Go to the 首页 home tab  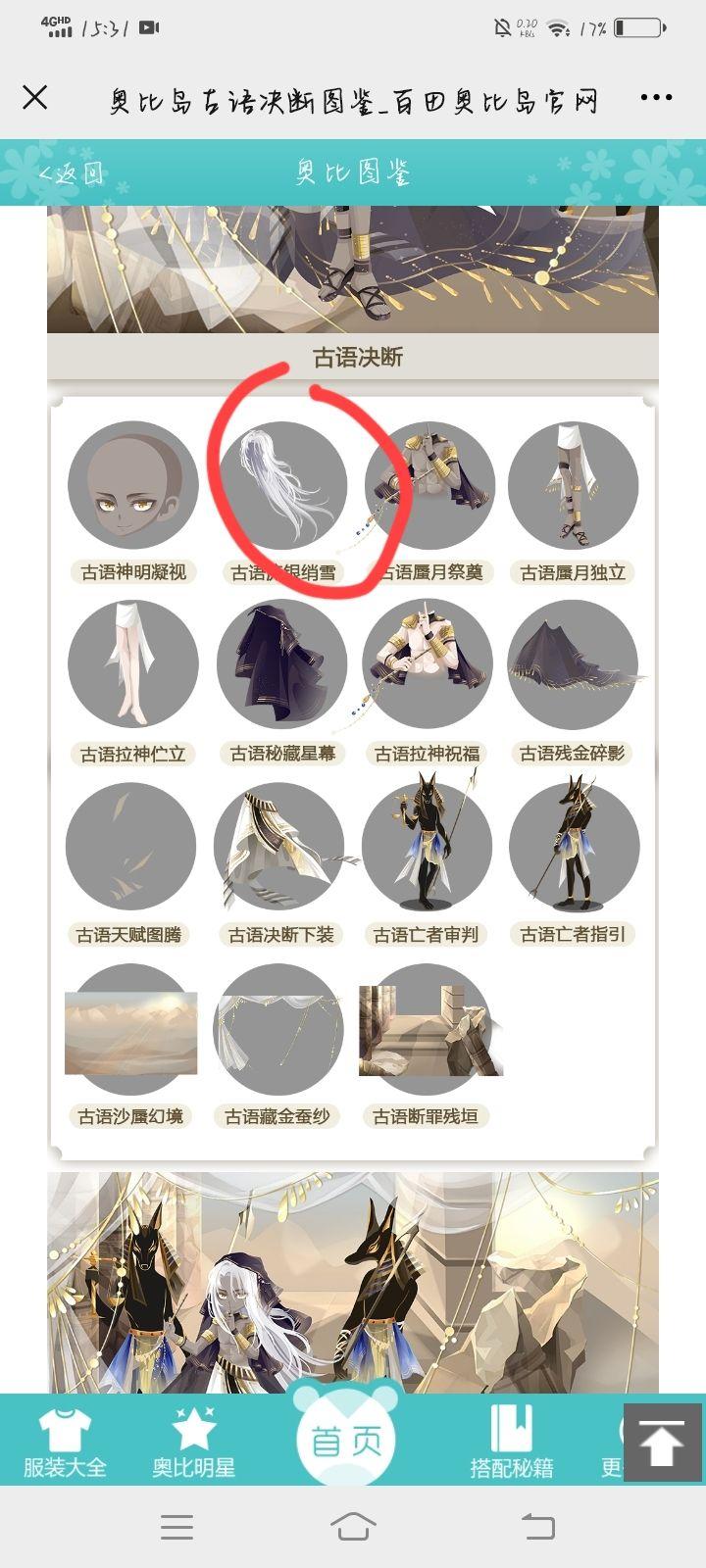pyautogui.click(x=345, y=1441)
